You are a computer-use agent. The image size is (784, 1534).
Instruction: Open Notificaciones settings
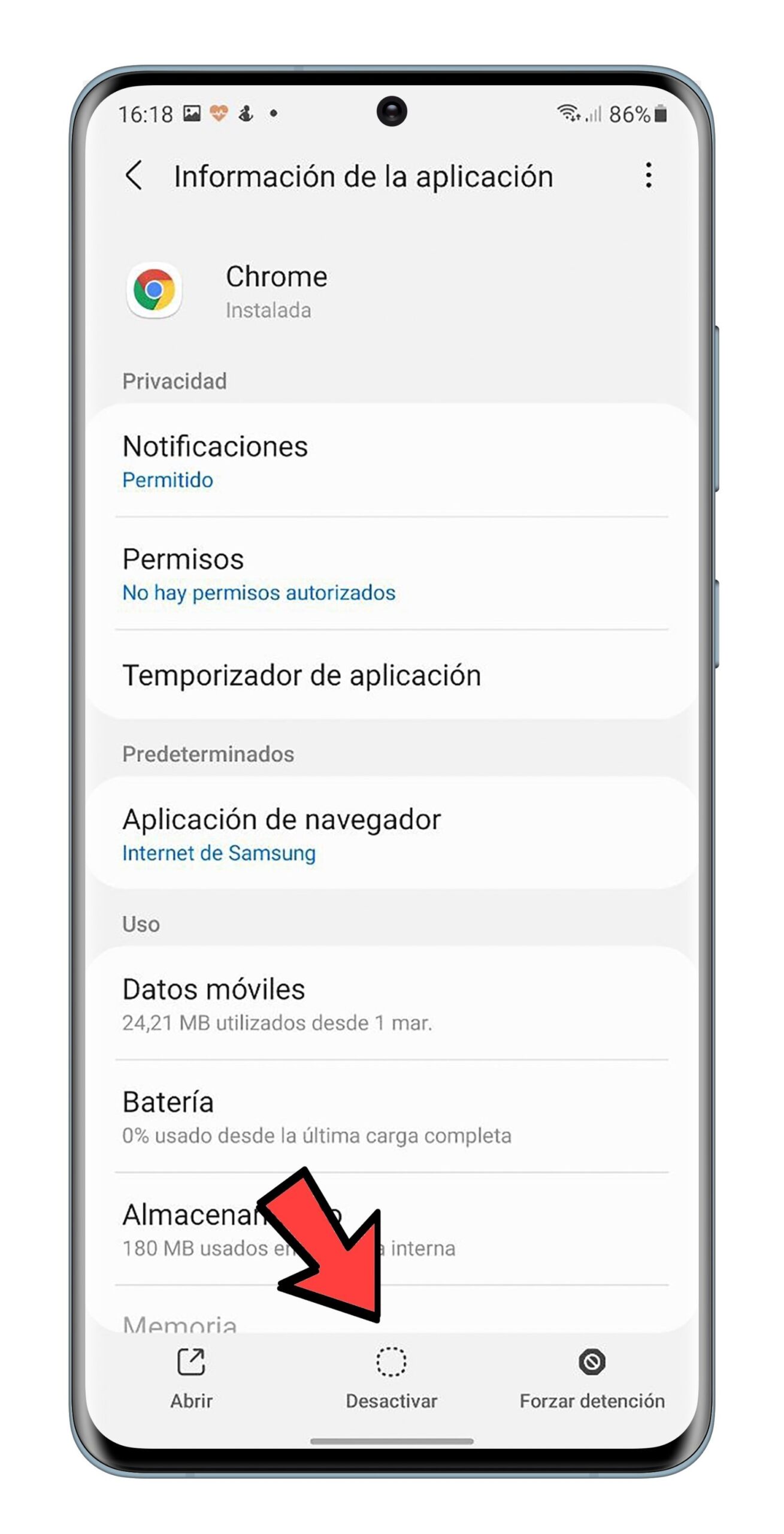(392, 461)
